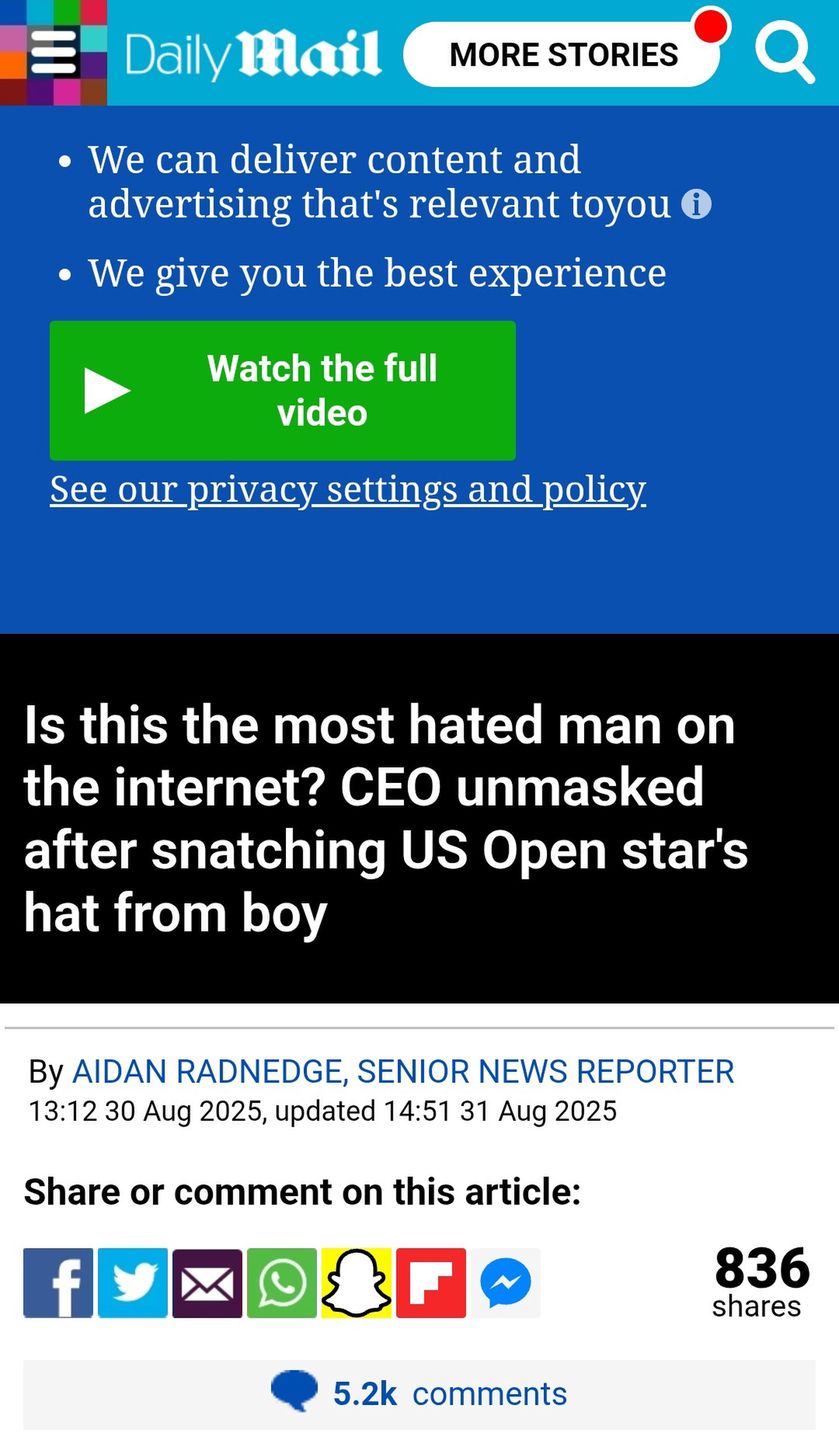Share this article to Flipboard
The height and width of the screenshot is (1440, 839).
(x=431, y=1283)
